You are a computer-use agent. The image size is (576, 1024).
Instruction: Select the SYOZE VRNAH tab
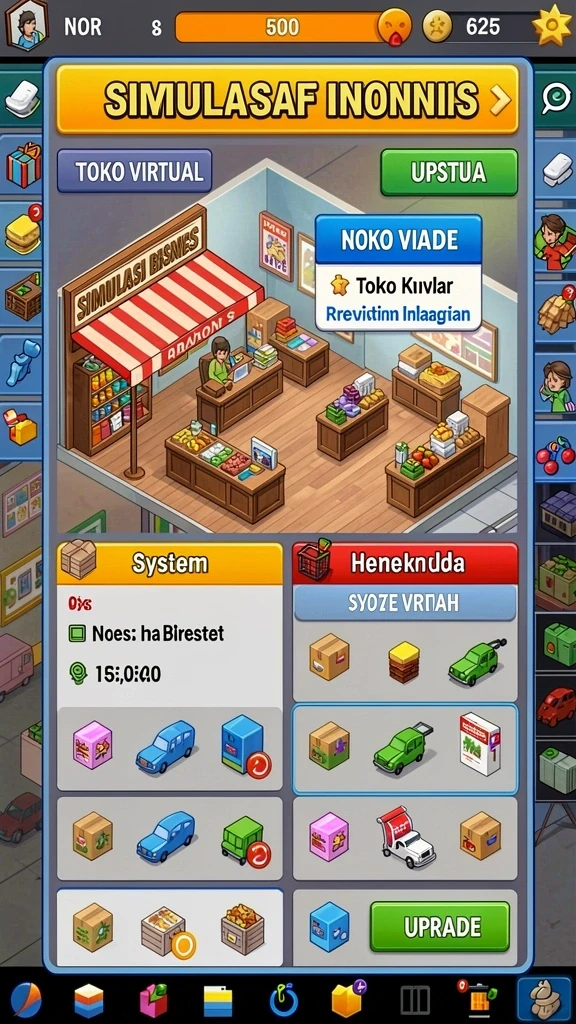point(405,603)
